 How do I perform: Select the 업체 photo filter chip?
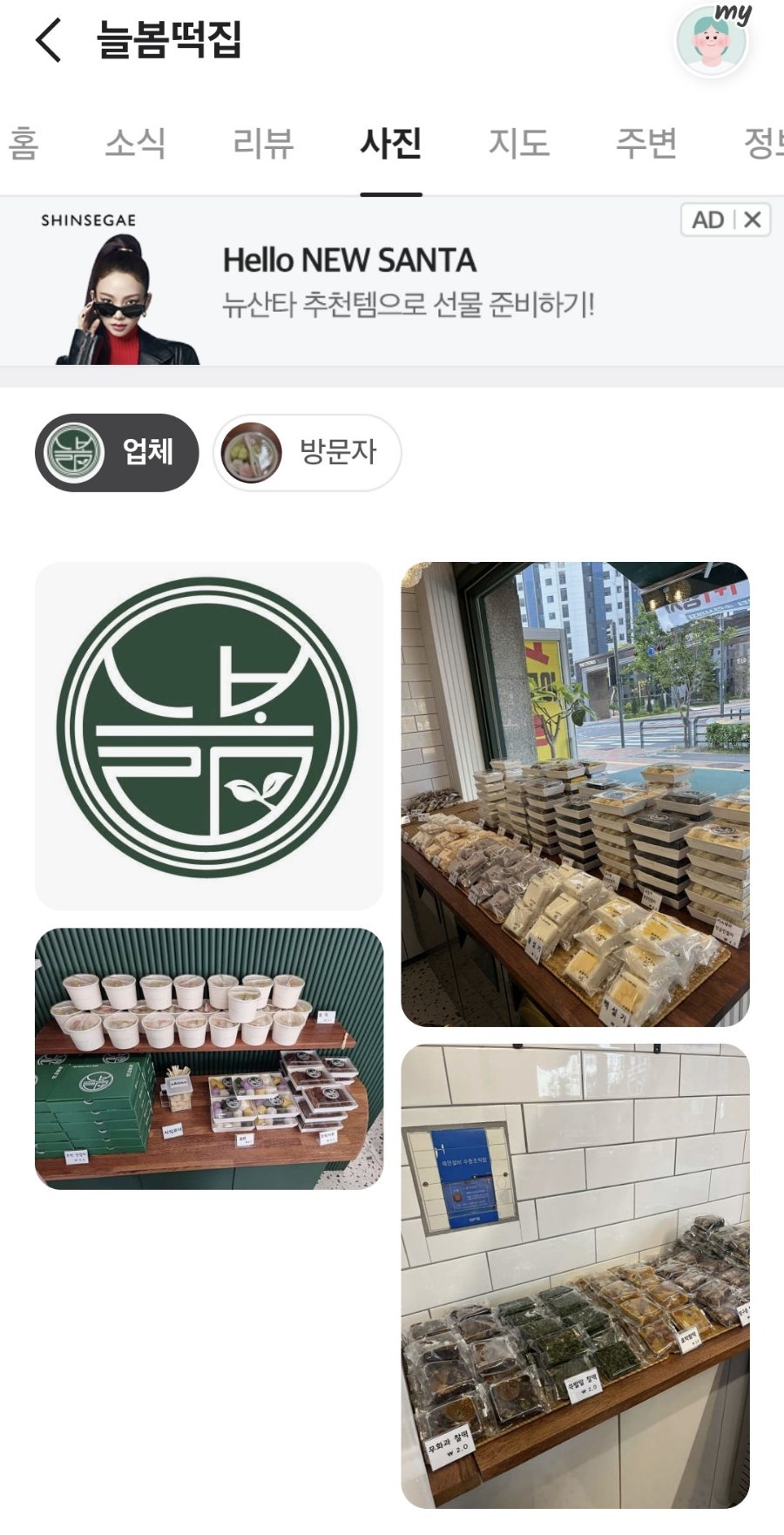tap(117, 452)
